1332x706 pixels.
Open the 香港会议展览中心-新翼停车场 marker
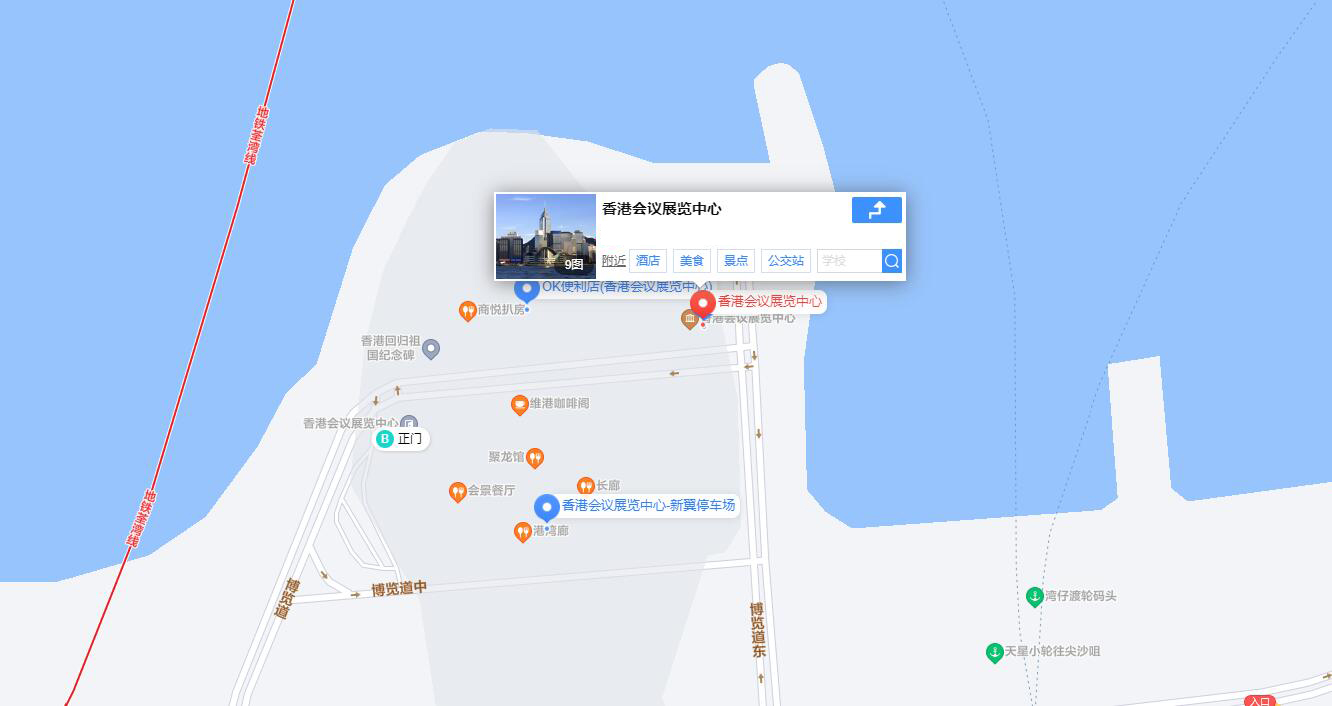click(546, 506)
